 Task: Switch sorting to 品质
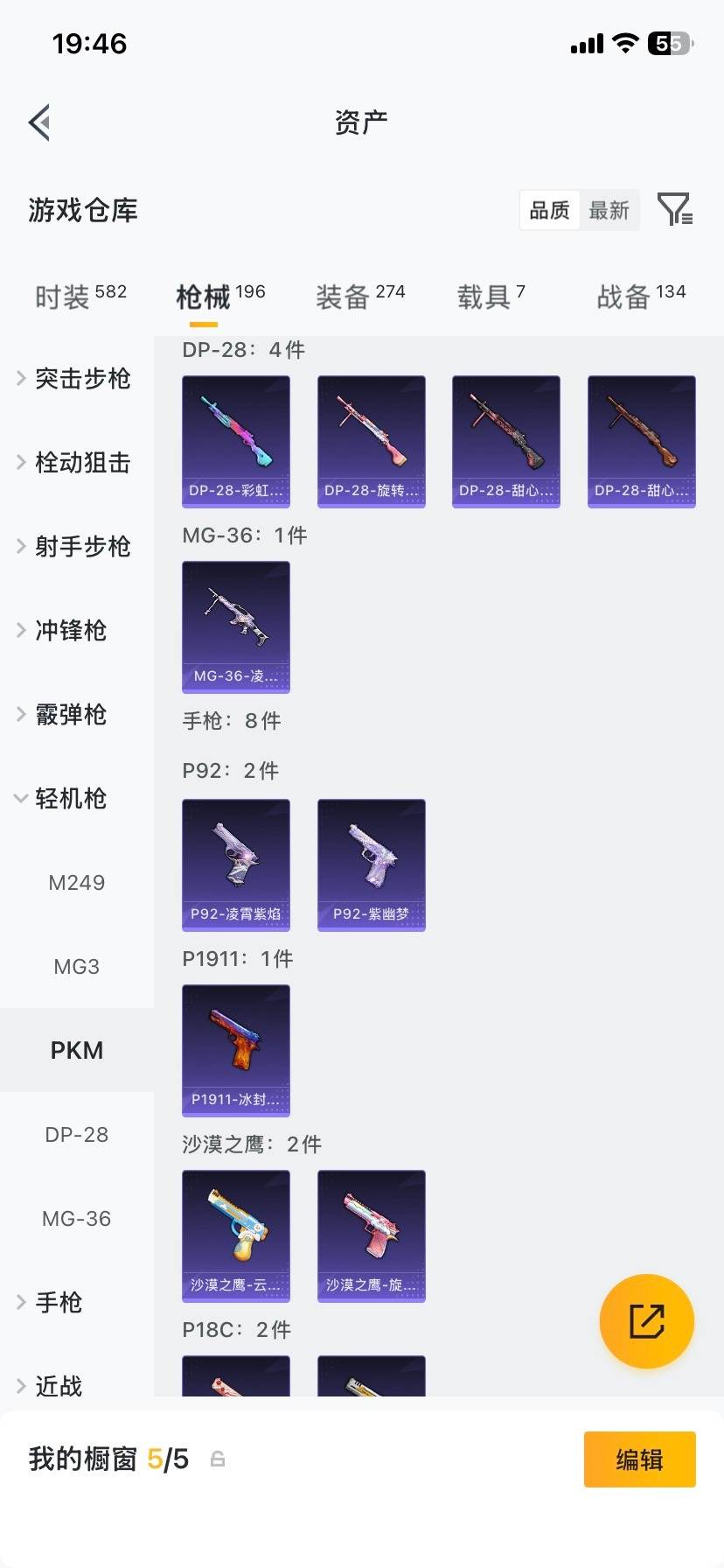tap(548, 210)
